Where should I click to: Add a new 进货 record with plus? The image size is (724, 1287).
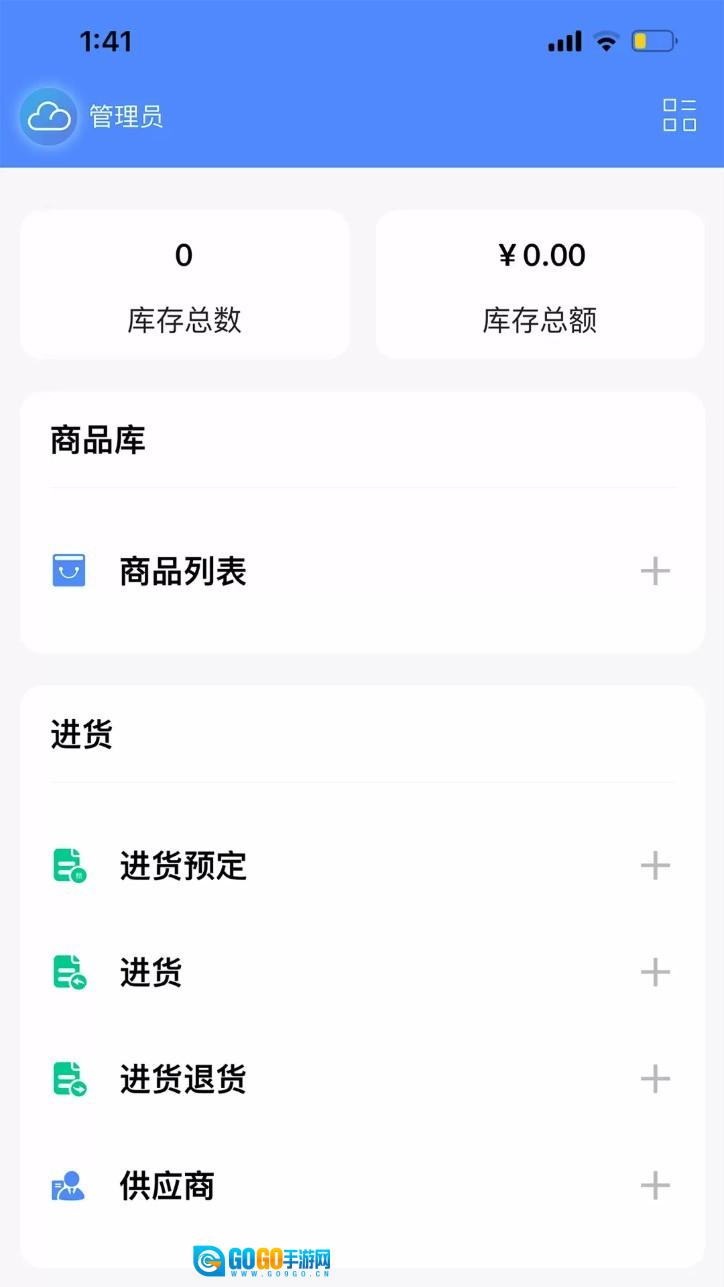(x=655, y=972)
